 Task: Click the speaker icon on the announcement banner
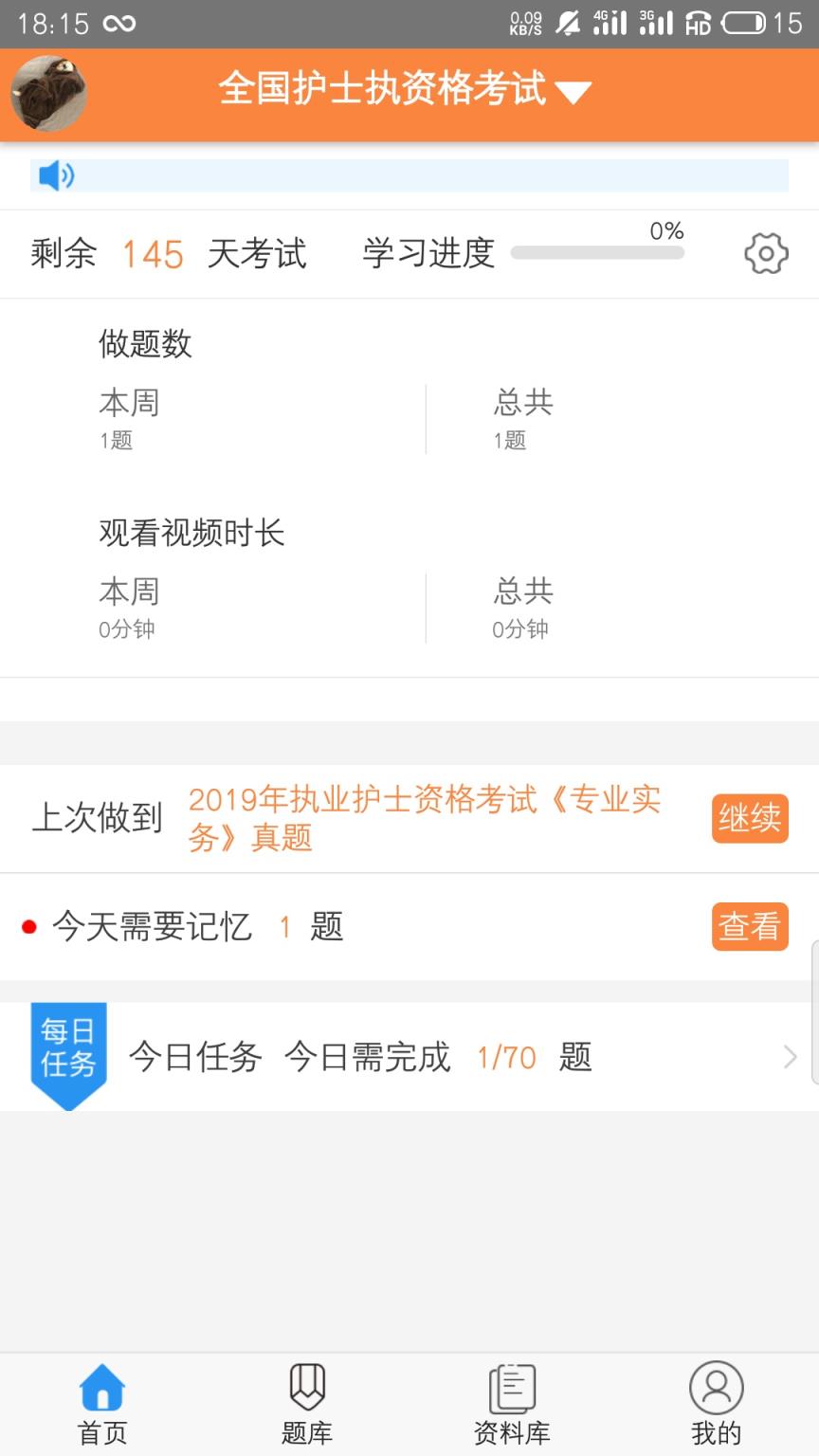coord(54,175)
